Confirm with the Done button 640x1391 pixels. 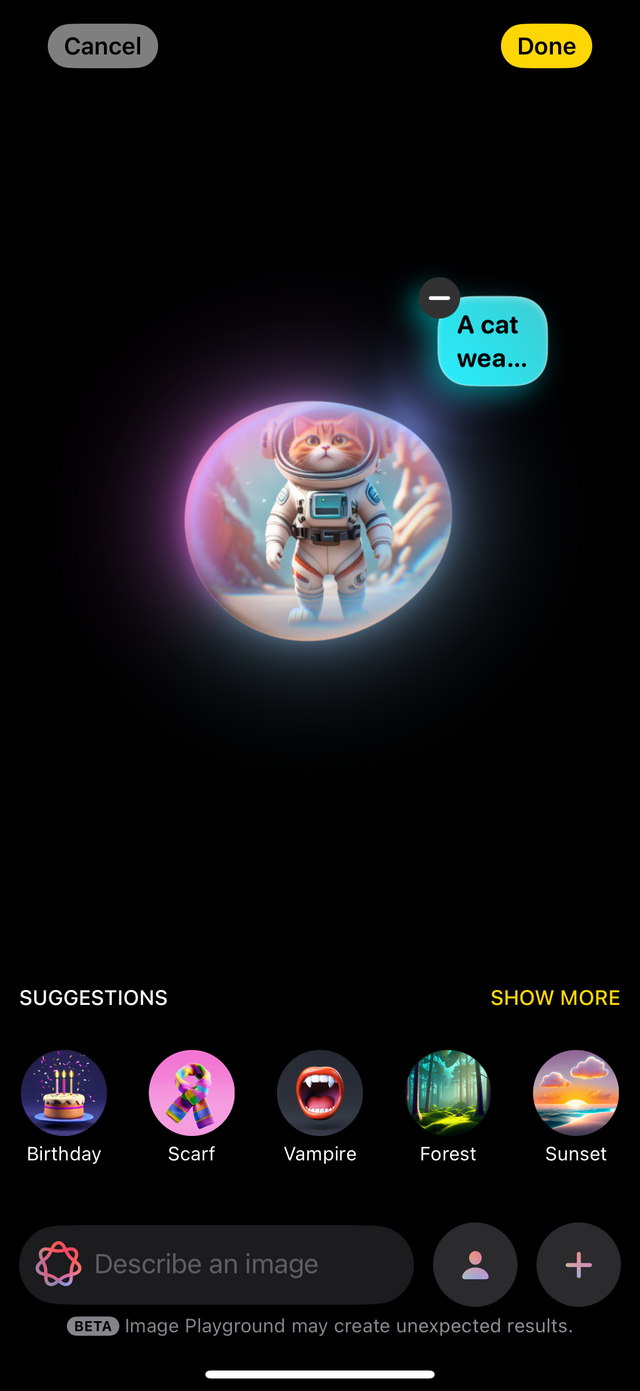coord(546,46)
